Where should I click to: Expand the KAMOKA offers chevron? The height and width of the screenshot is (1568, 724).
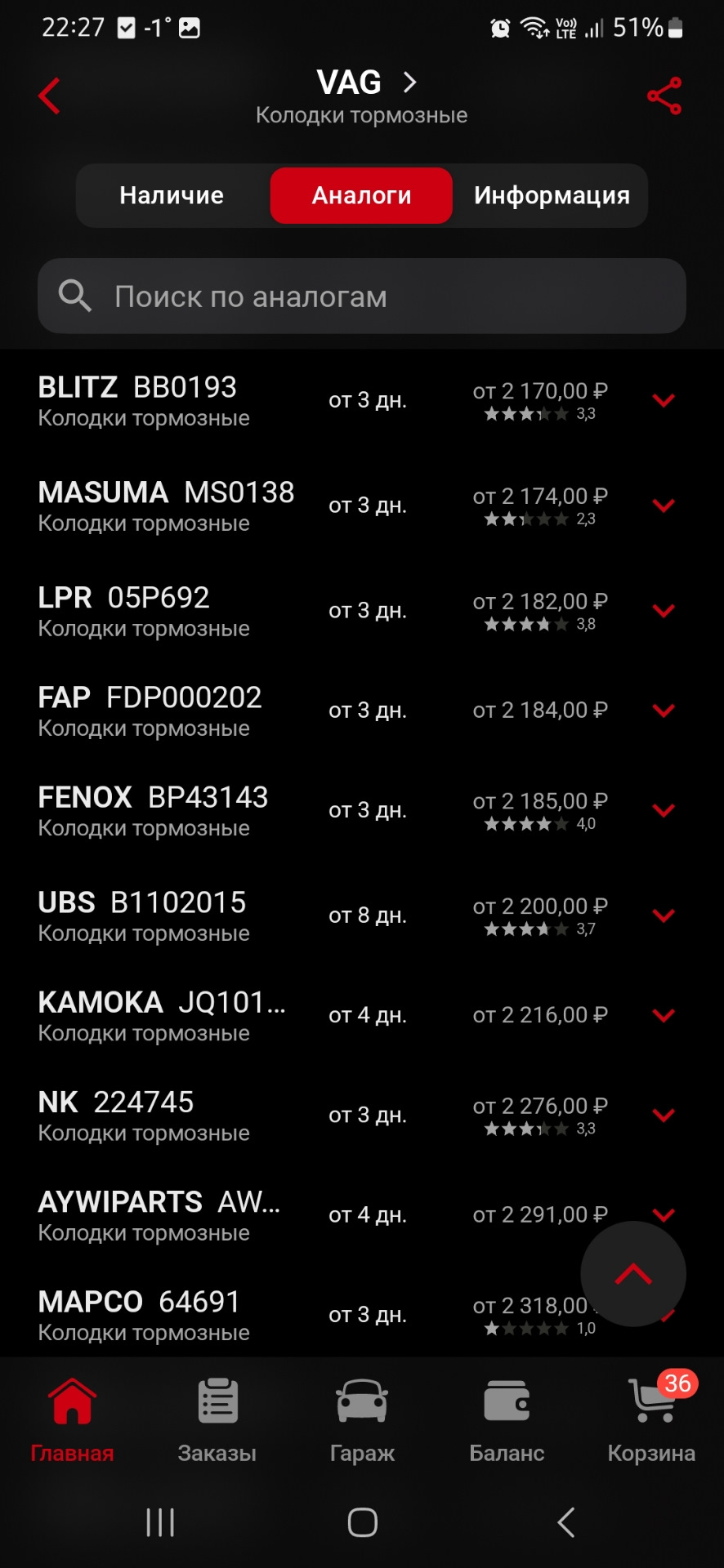click(x=664, y=1016)
